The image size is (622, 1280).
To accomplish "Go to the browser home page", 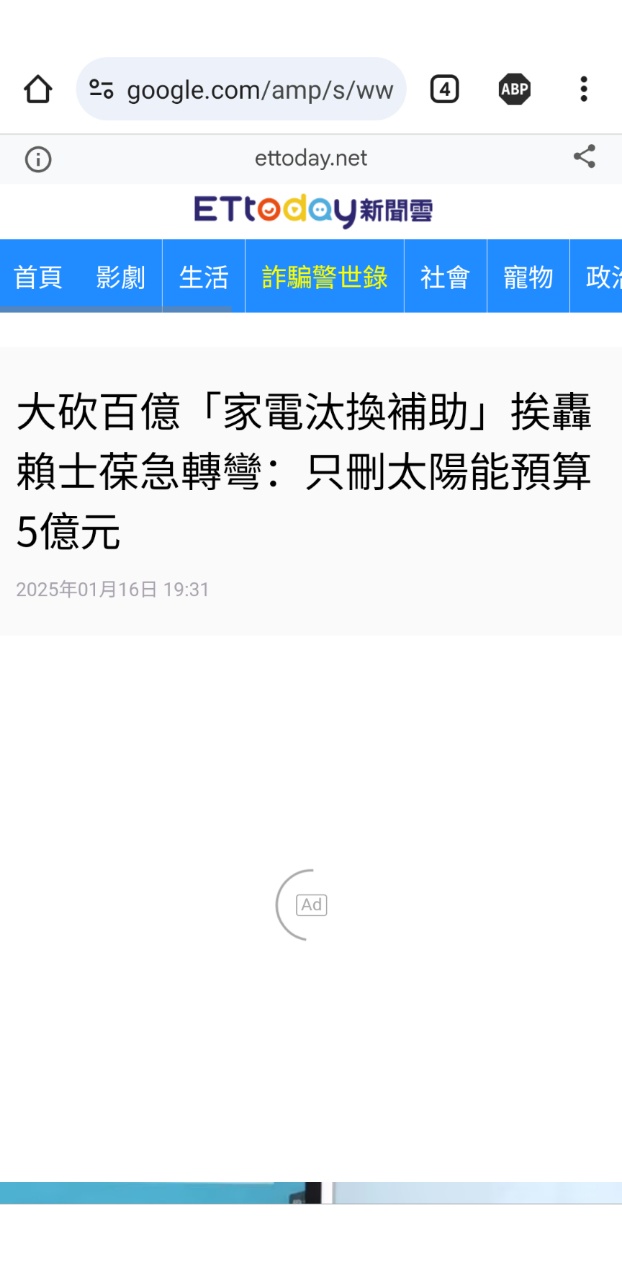I will pos(38,90).
